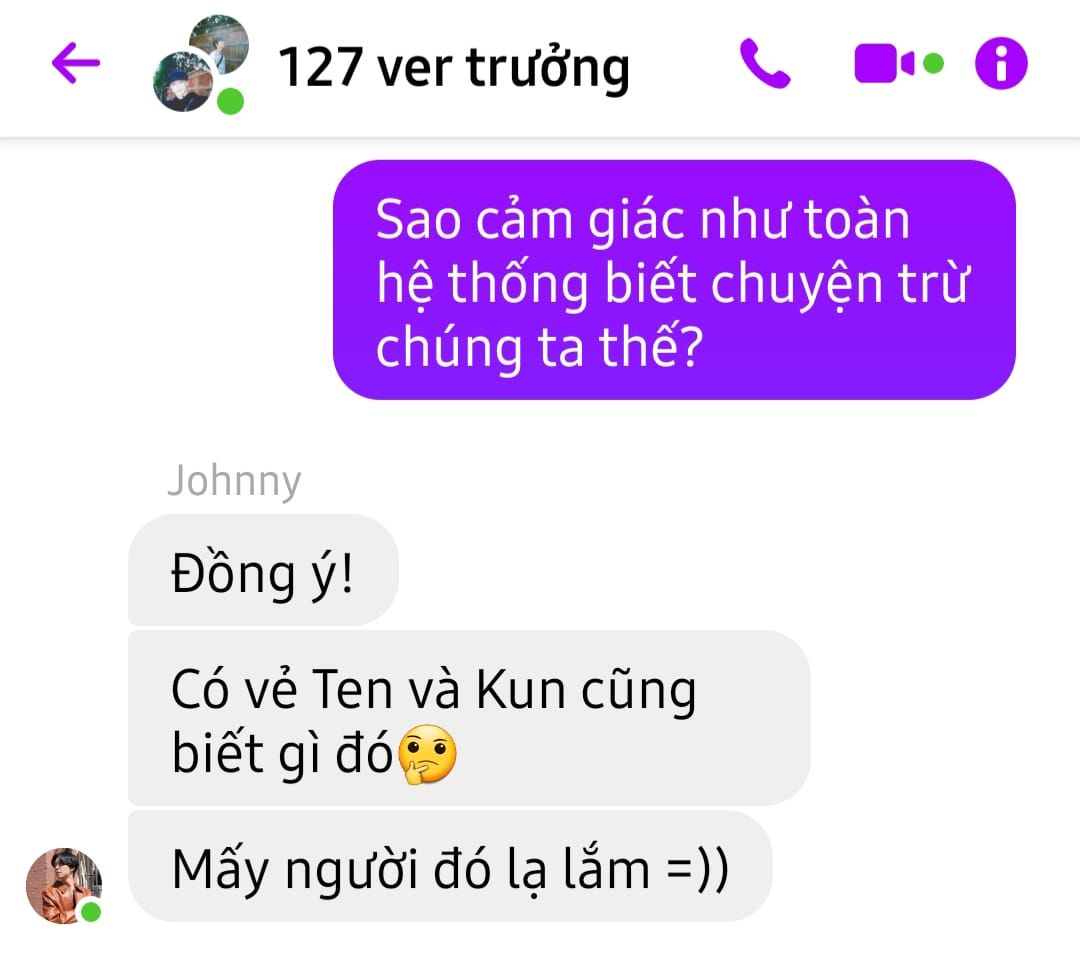Open the conversation info icon

(x=1001, y=63)
